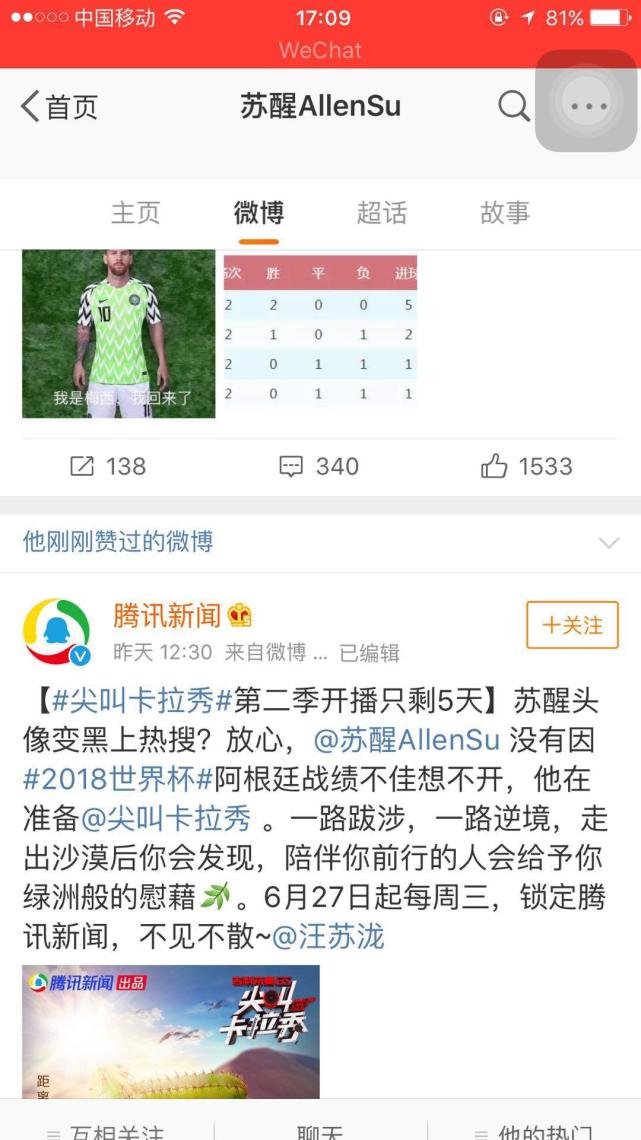Expand the 他刚刚赞过的微博 chevron
The width and height of the screenshot is (641, 1140).
608,543
